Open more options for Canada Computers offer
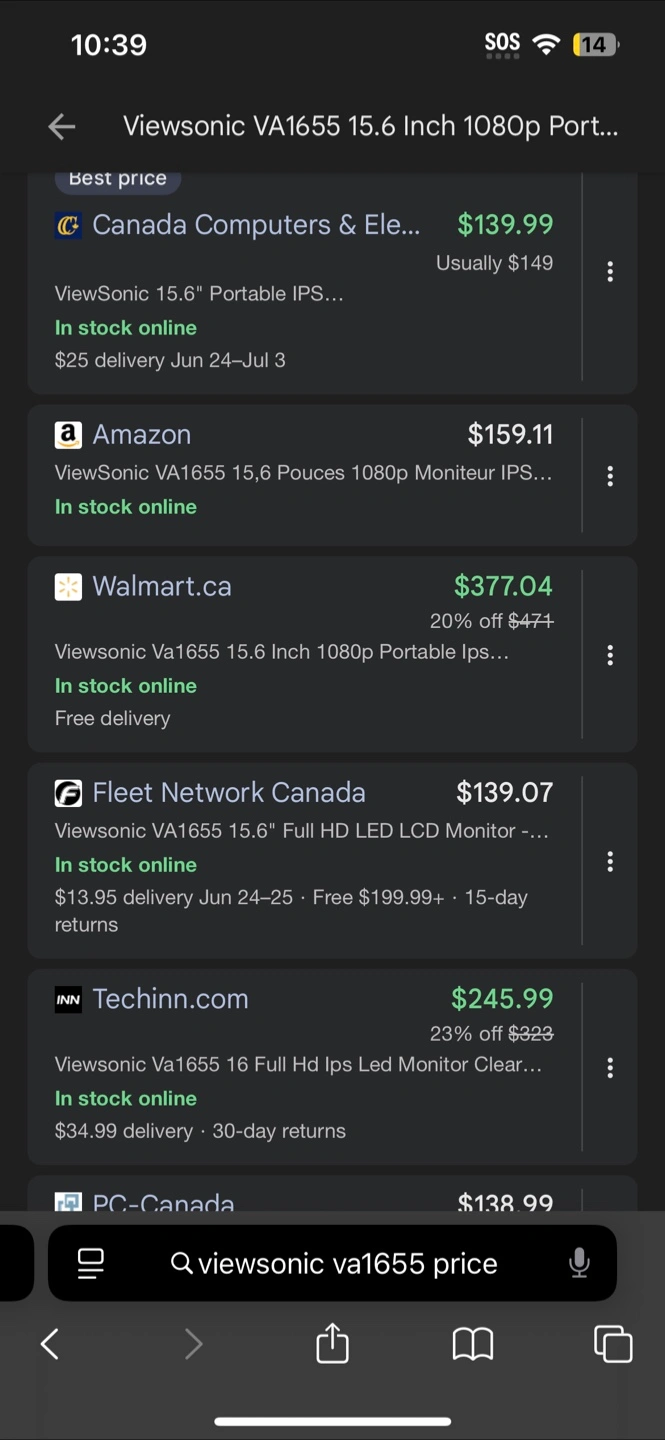 tap(610, 272)
